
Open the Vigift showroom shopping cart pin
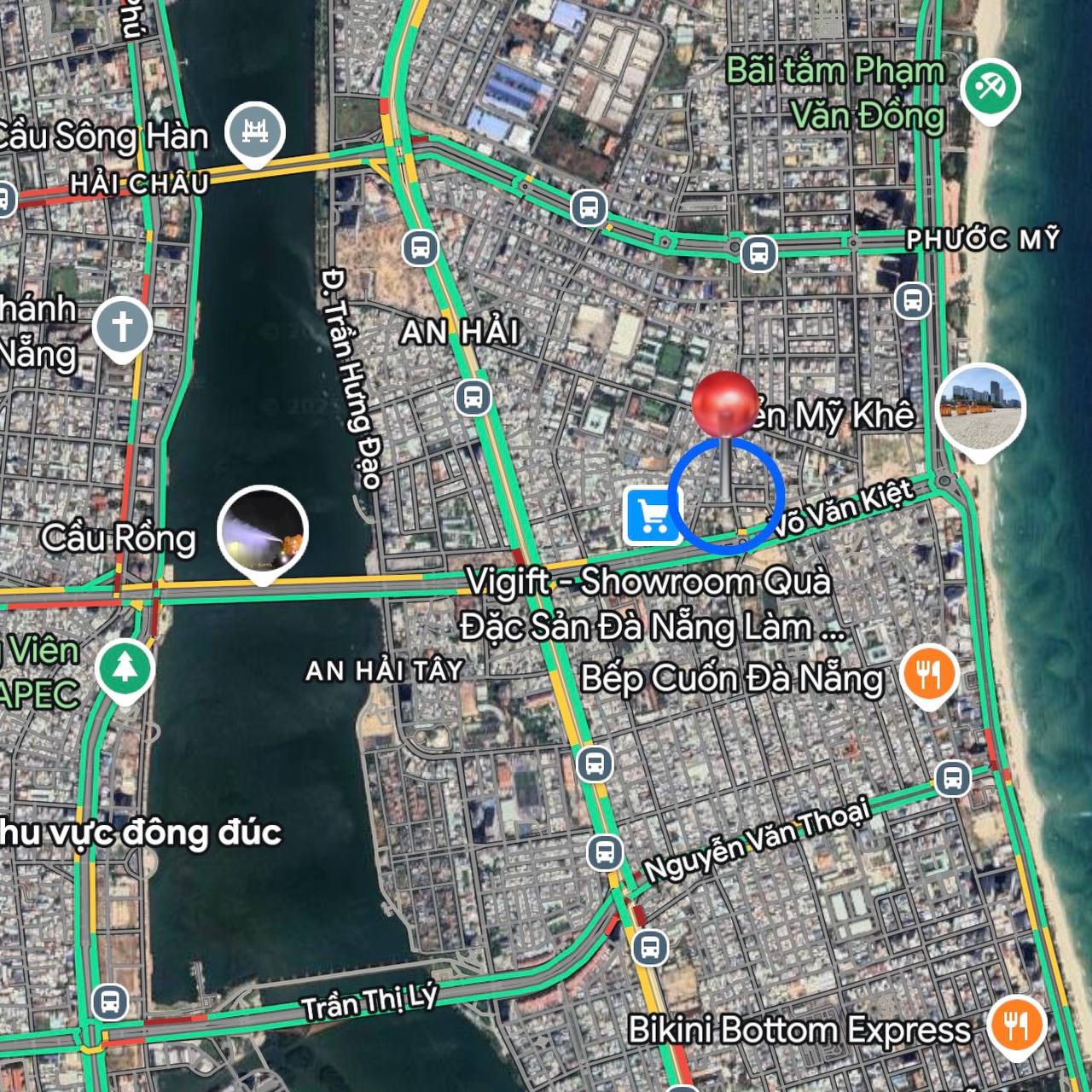[653, 515]
